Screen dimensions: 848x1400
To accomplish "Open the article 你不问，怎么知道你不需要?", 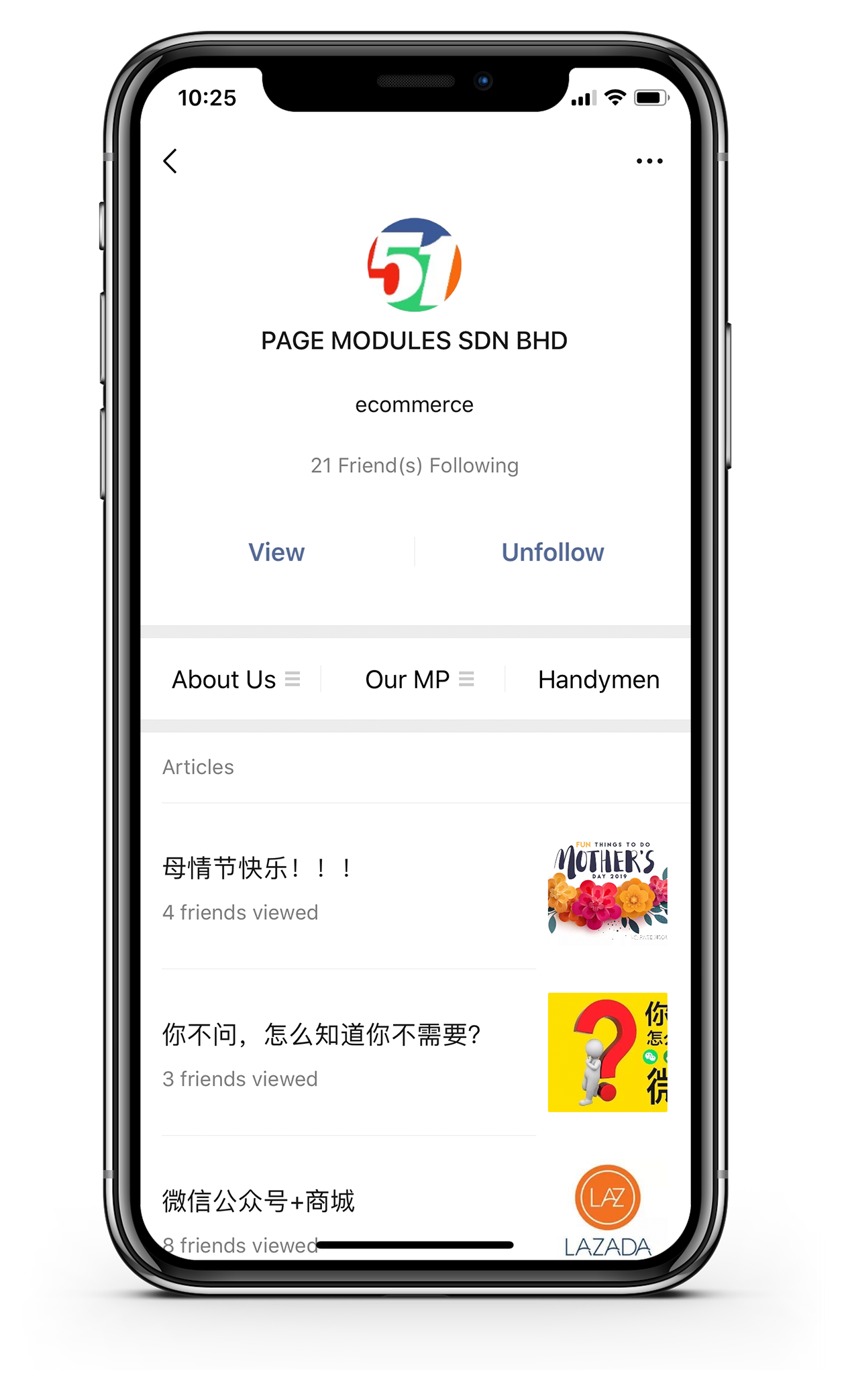I will pos(349,1052).
